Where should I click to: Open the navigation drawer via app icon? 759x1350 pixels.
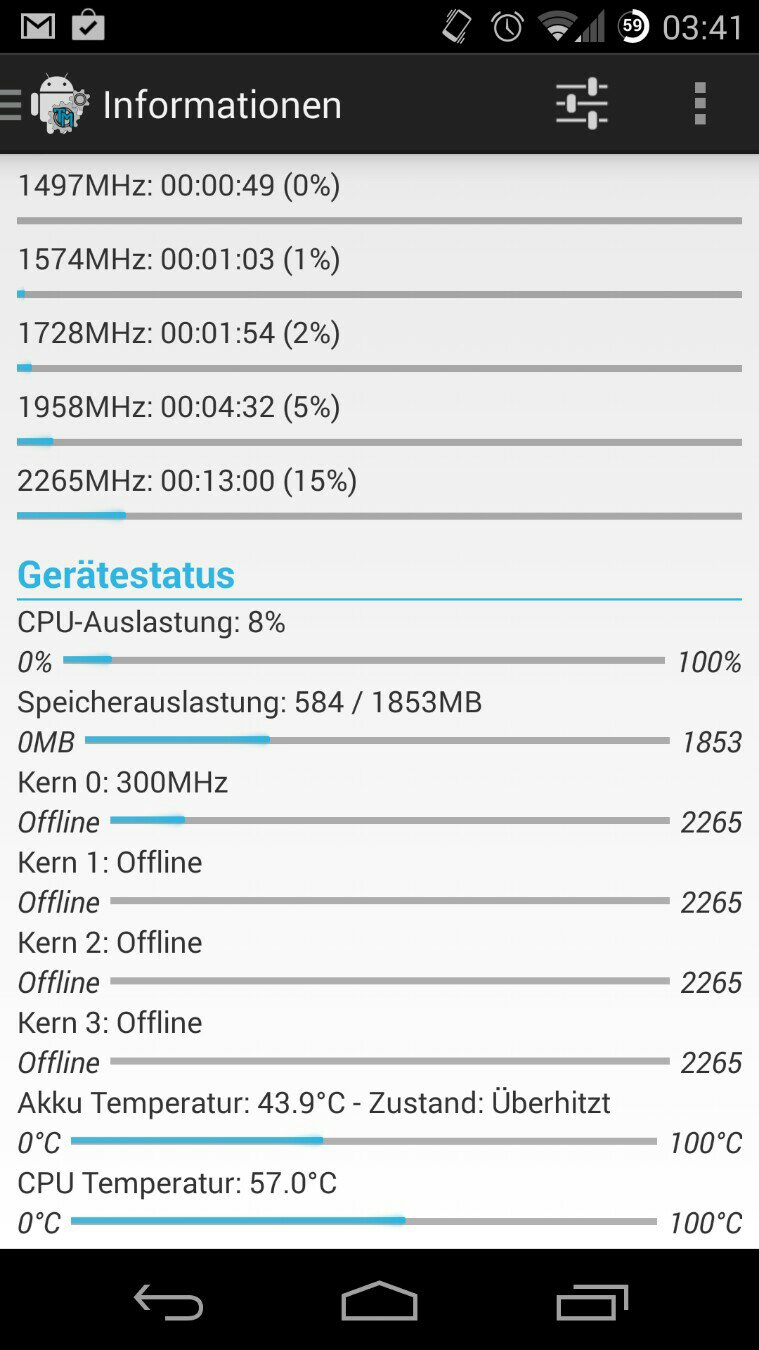pos(50,104)
